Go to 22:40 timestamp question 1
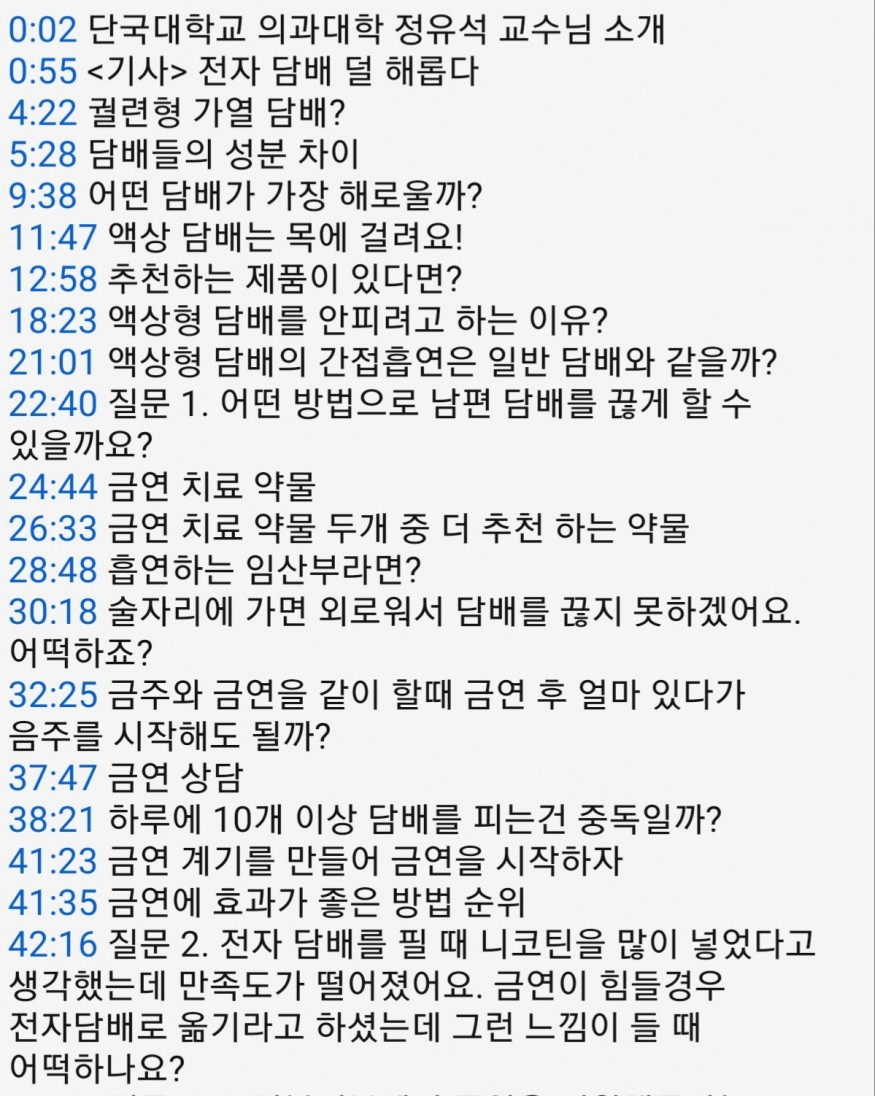Screen dimensions: 875x1096 click(52, 402)
